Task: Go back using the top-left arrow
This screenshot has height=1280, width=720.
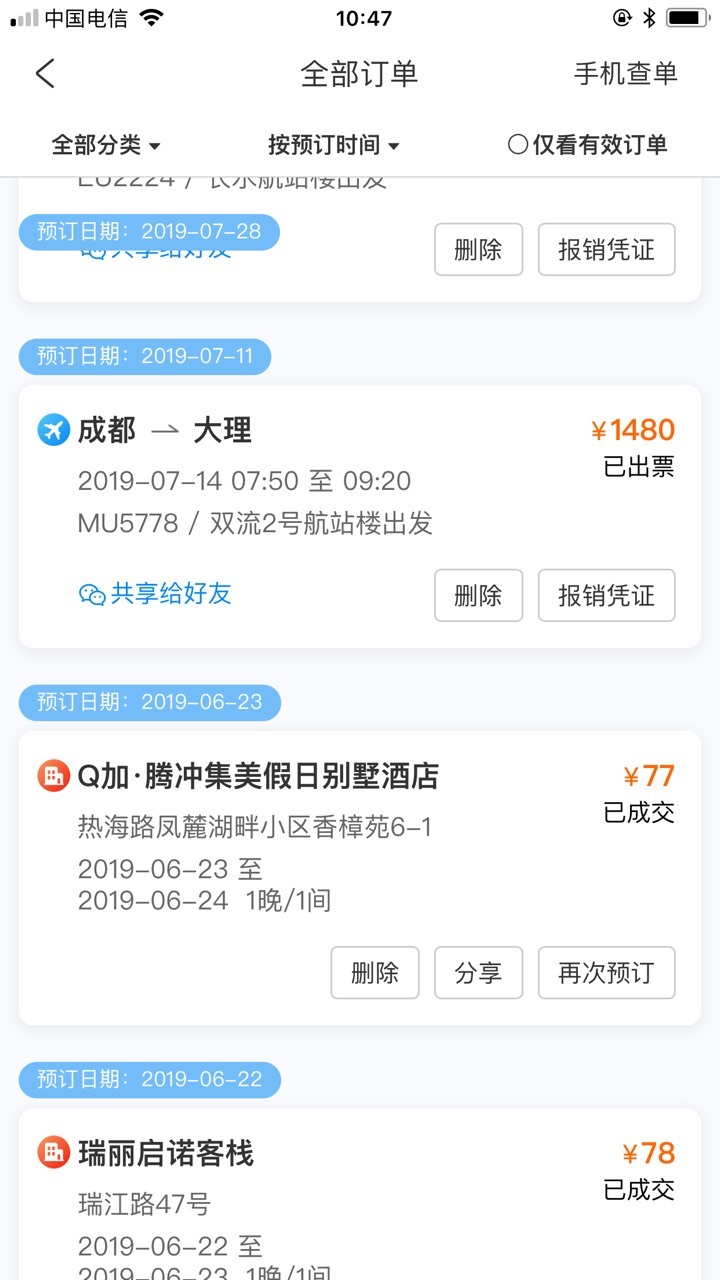Action: pyautogui.click(x=45, y=73)
